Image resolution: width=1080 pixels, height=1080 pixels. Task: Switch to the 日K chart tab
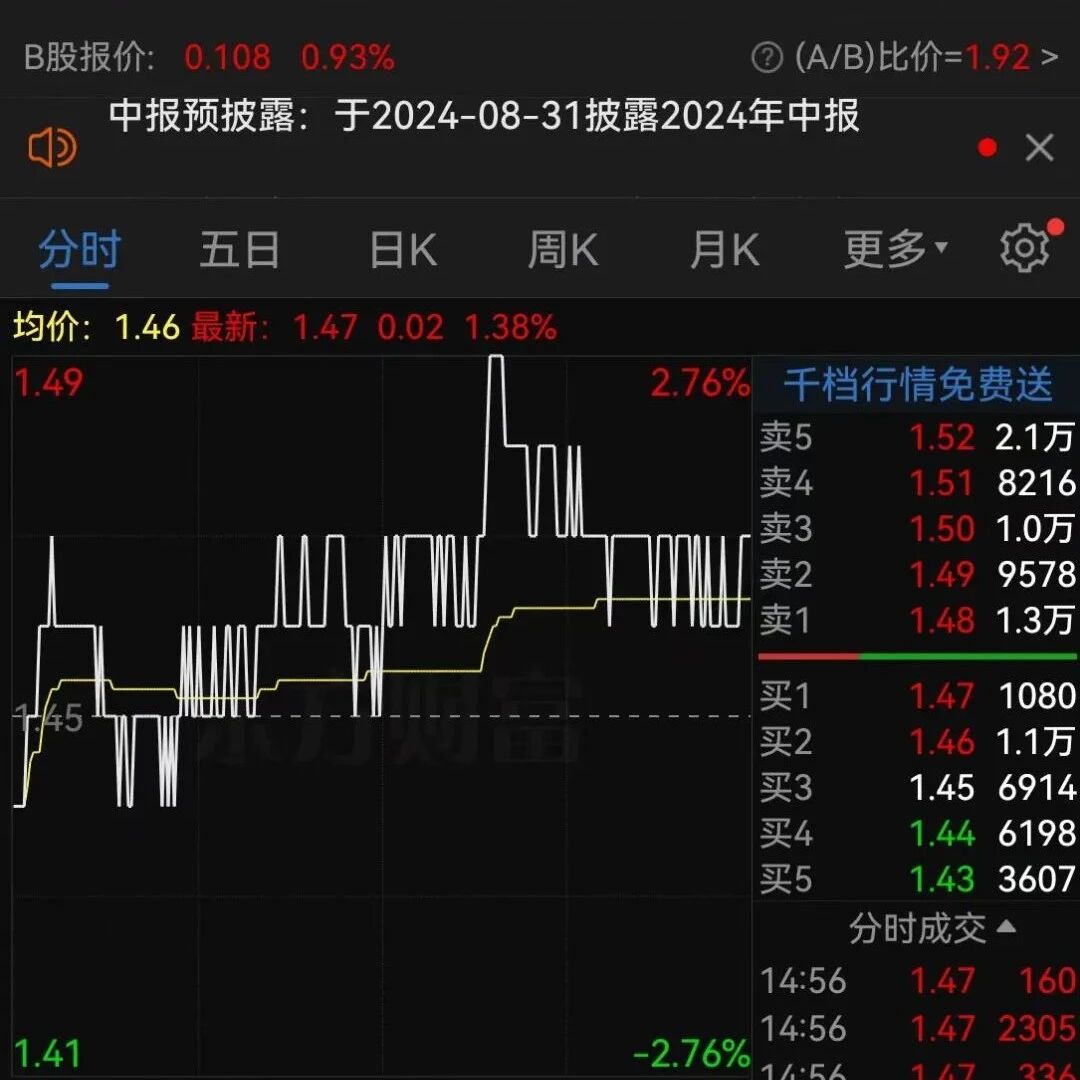(404, 249)
